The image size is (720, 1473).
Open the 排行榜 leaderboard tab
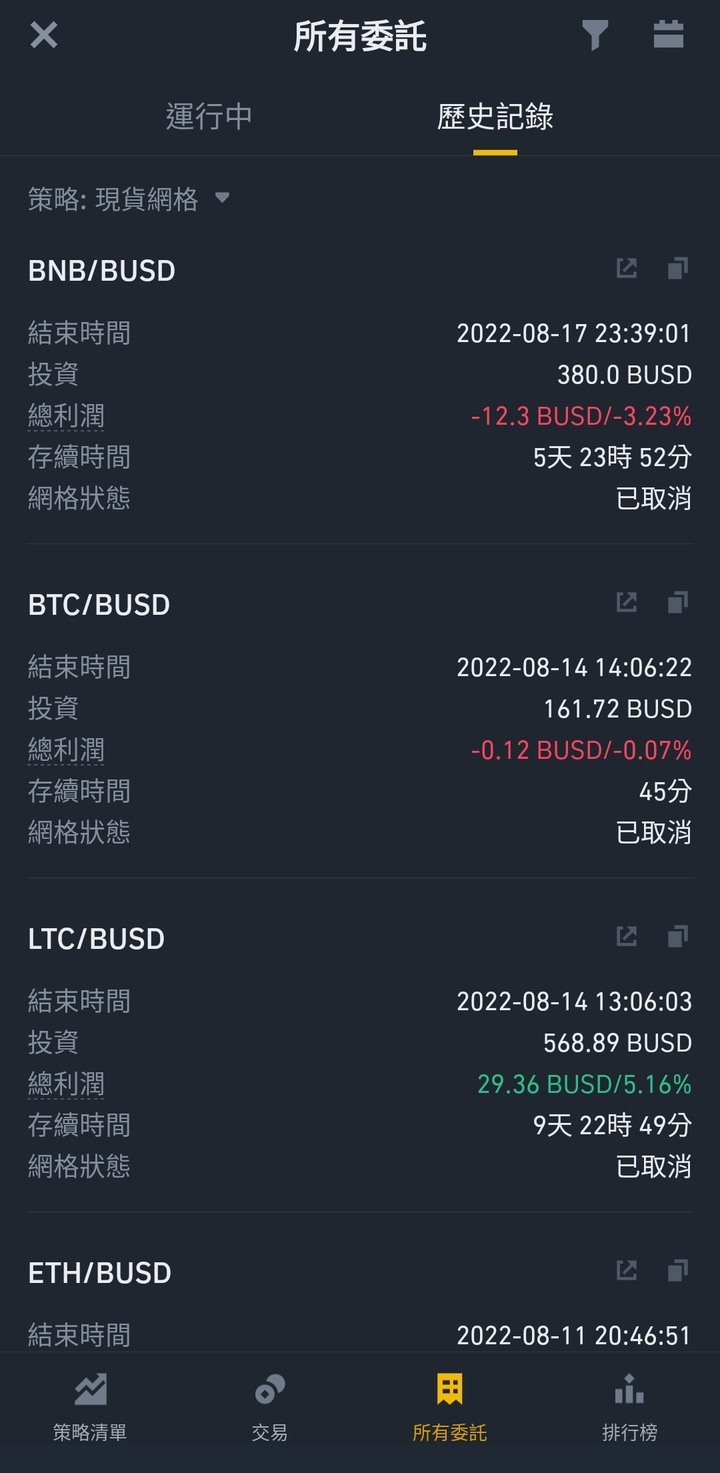pos(630,1408)
